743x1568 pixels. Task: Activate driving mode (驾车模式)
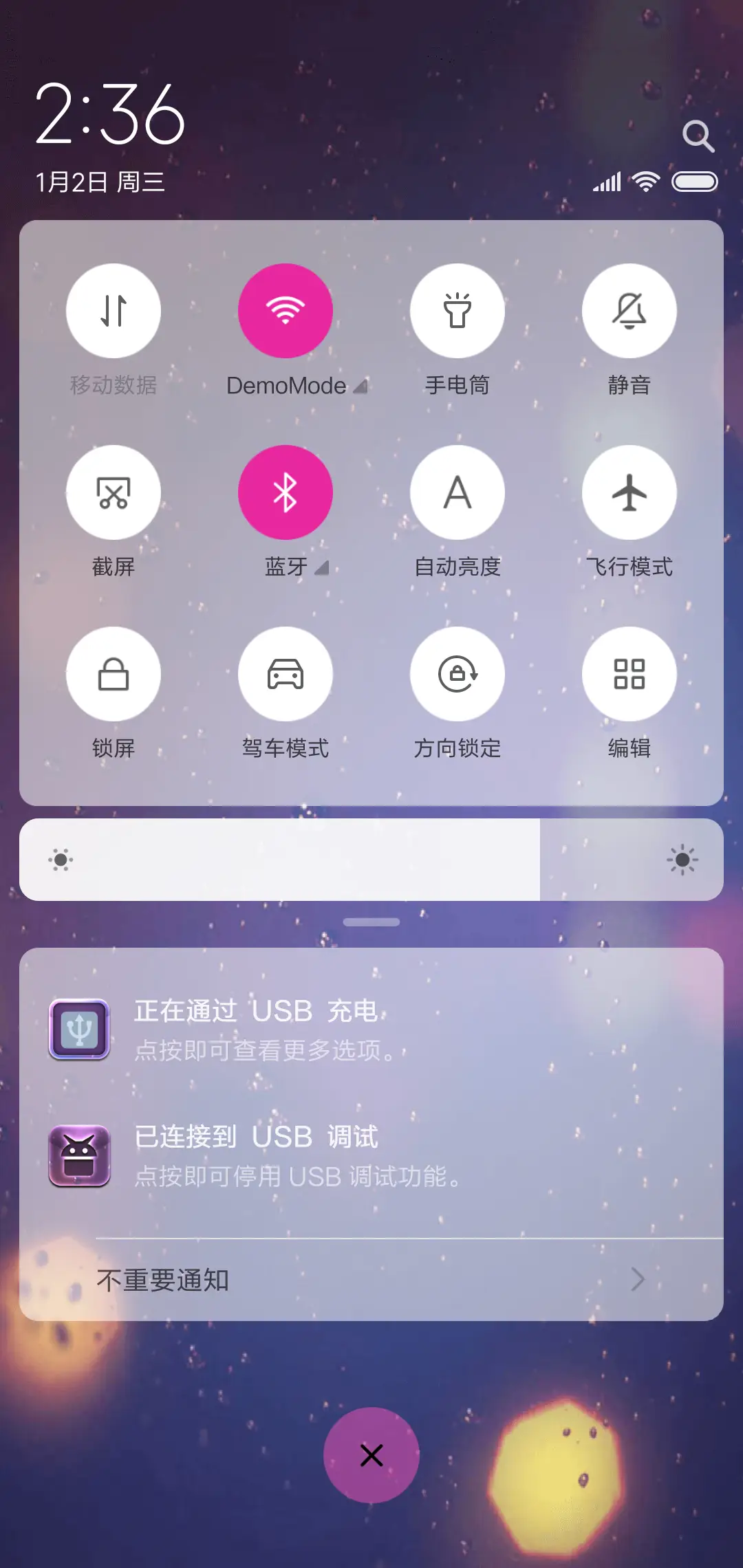(286, 674)
